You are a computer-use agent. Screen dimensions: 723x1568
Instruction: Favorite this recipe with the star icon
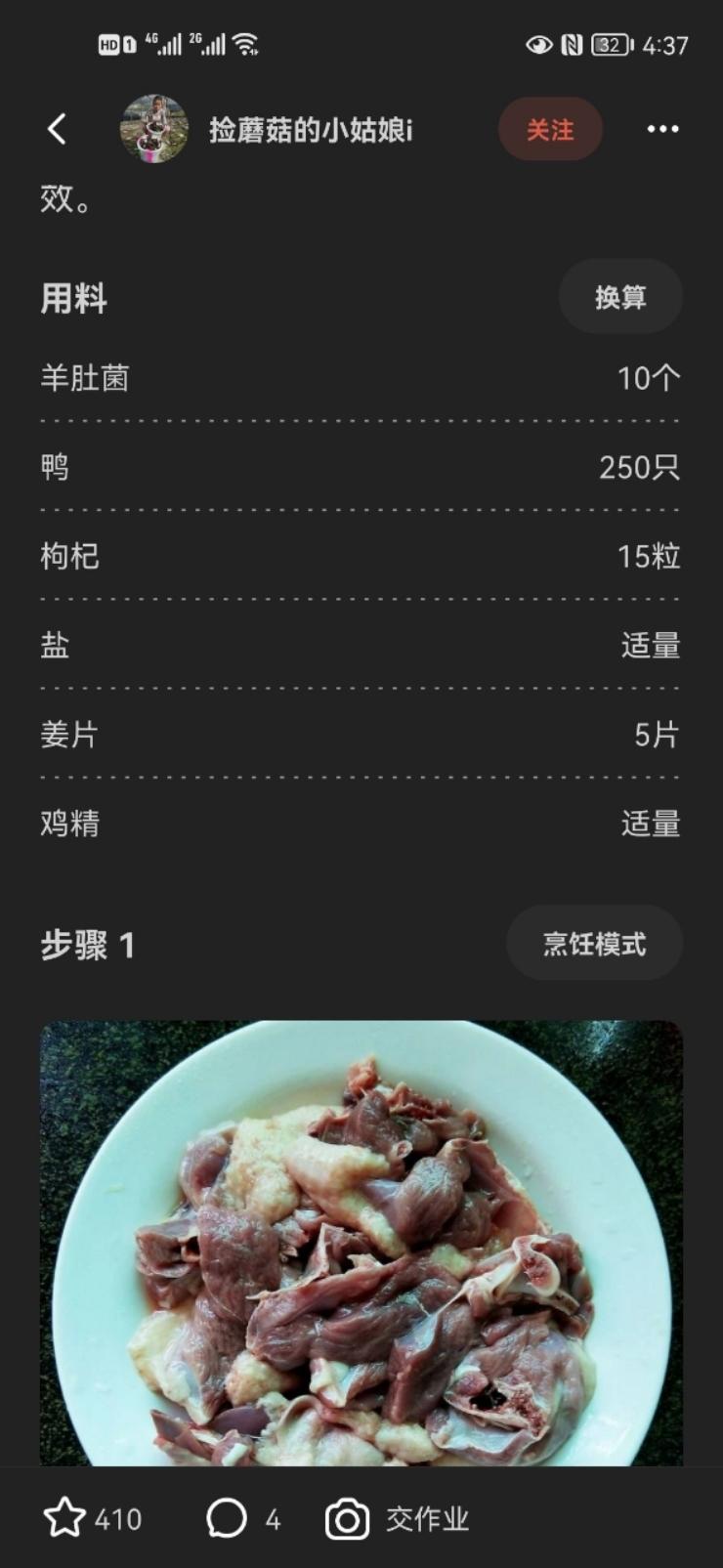65,1518
